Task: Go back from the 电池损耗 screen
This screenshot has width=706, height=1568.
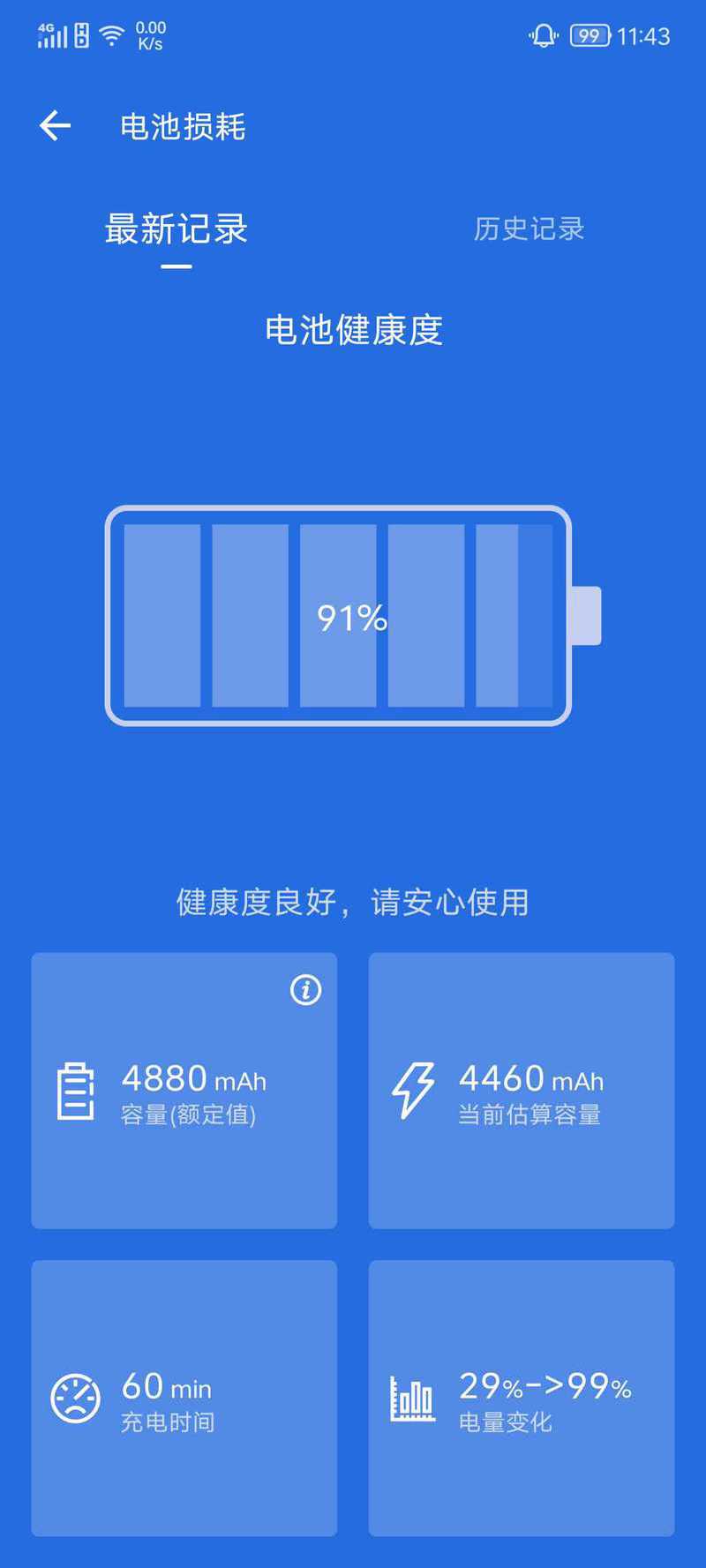Action: (55, 126)
